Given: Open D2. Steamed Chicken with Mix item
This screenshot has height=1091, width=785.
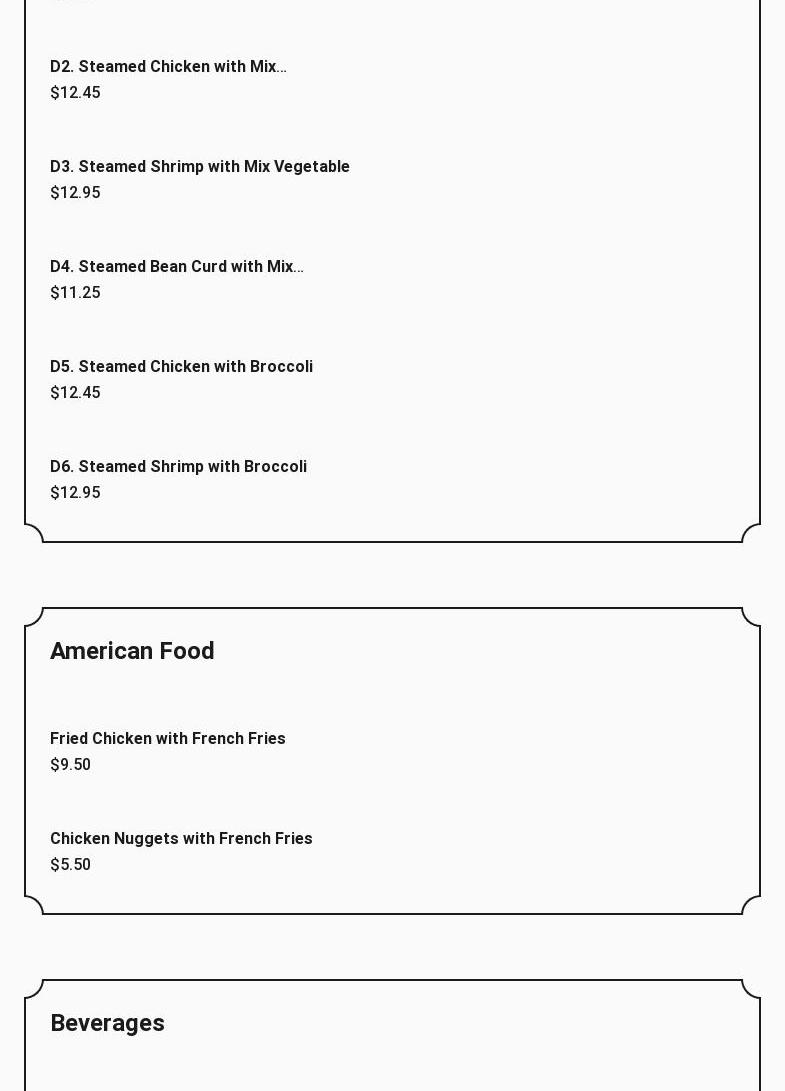Looking at the screenshot, I should 168,67.
